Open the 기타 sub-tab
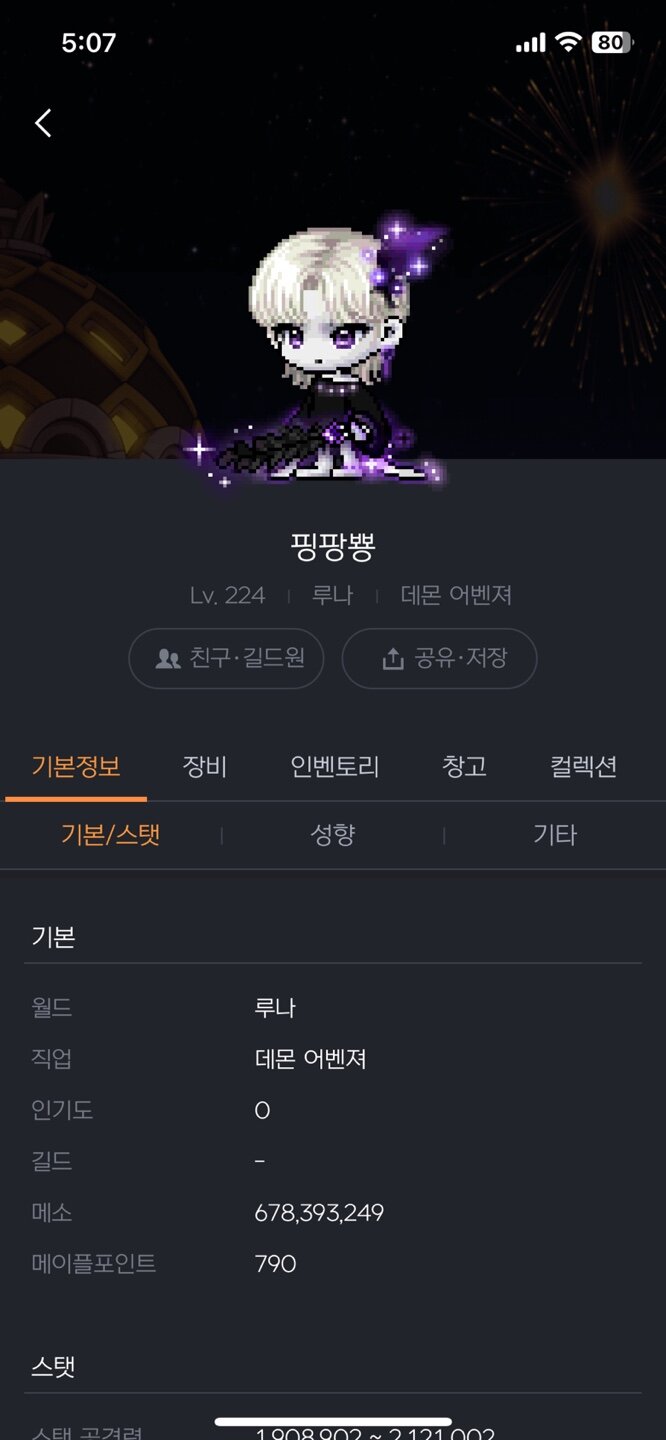Screen dimensions: 666x1440 tap(555, 835)
